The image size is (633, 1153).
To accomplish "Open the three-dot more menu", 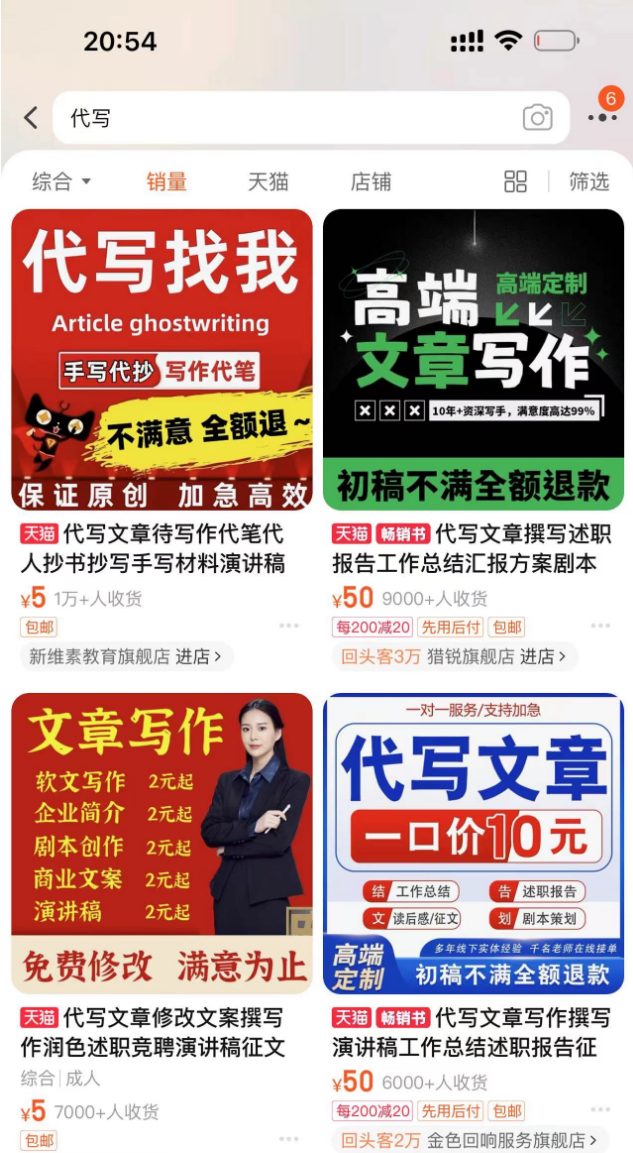I will (602, 118).
